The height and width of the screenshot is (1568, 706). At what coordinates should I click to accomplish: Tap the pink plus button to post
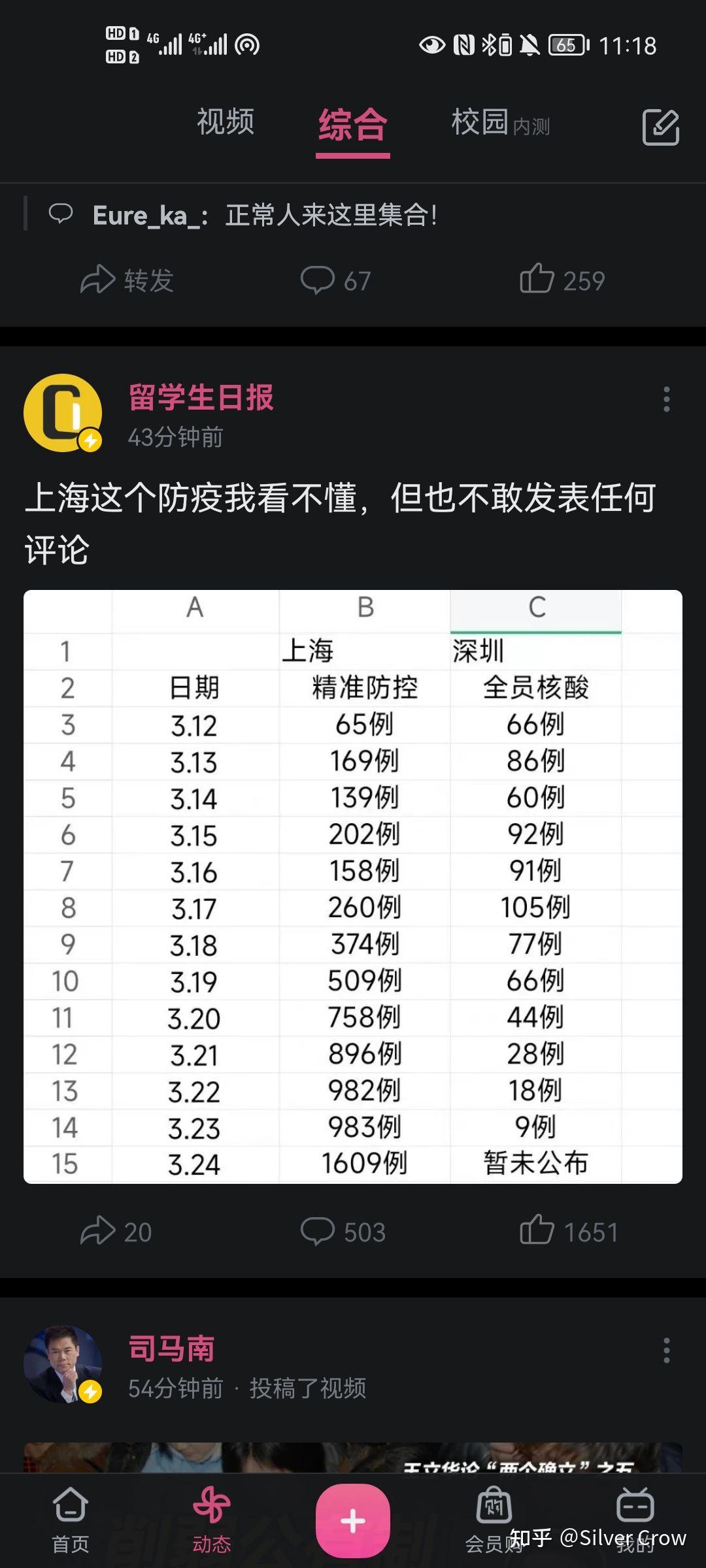(x=353, y=1520)
